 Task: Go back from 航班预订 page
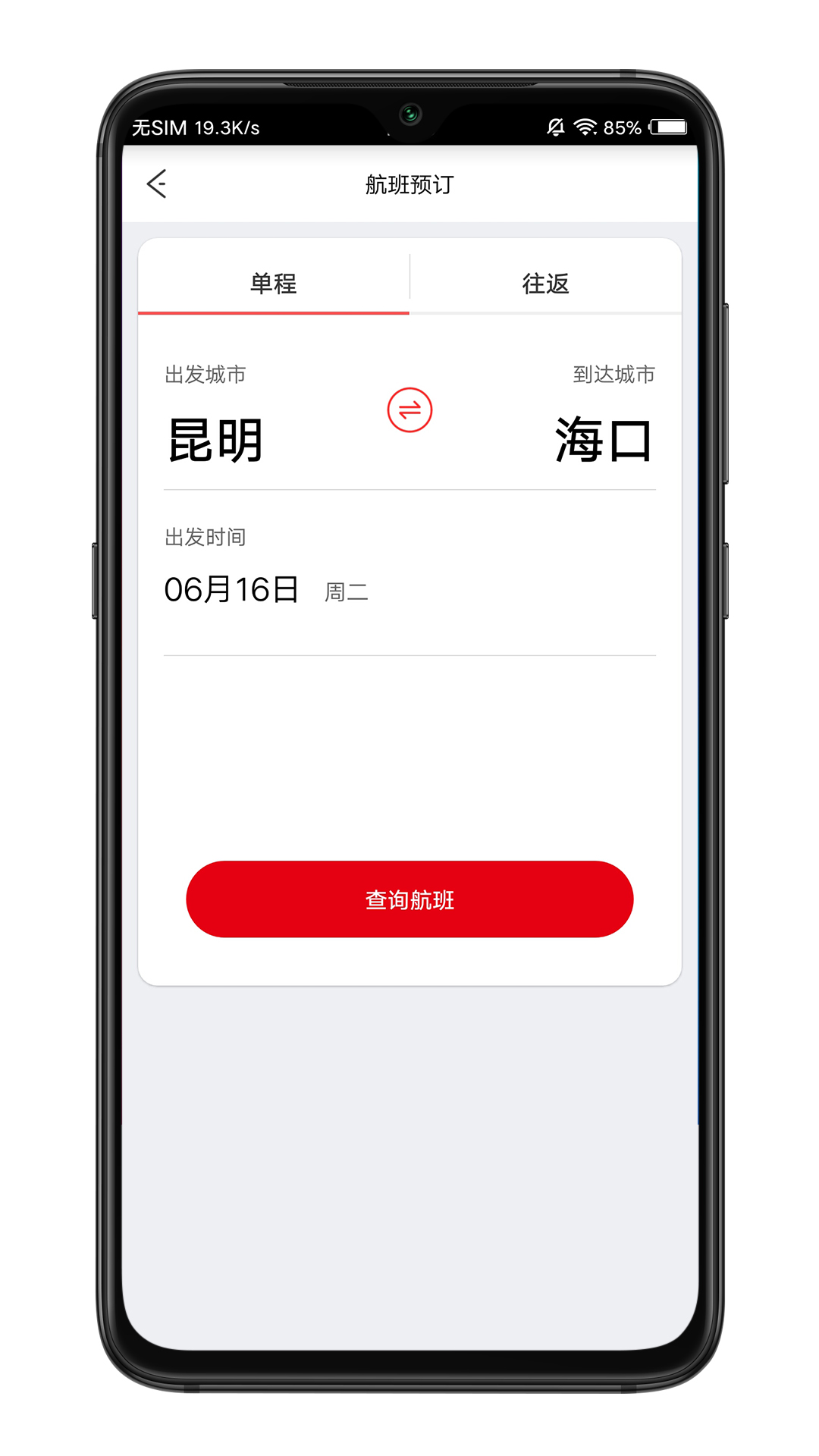point(157,184)
